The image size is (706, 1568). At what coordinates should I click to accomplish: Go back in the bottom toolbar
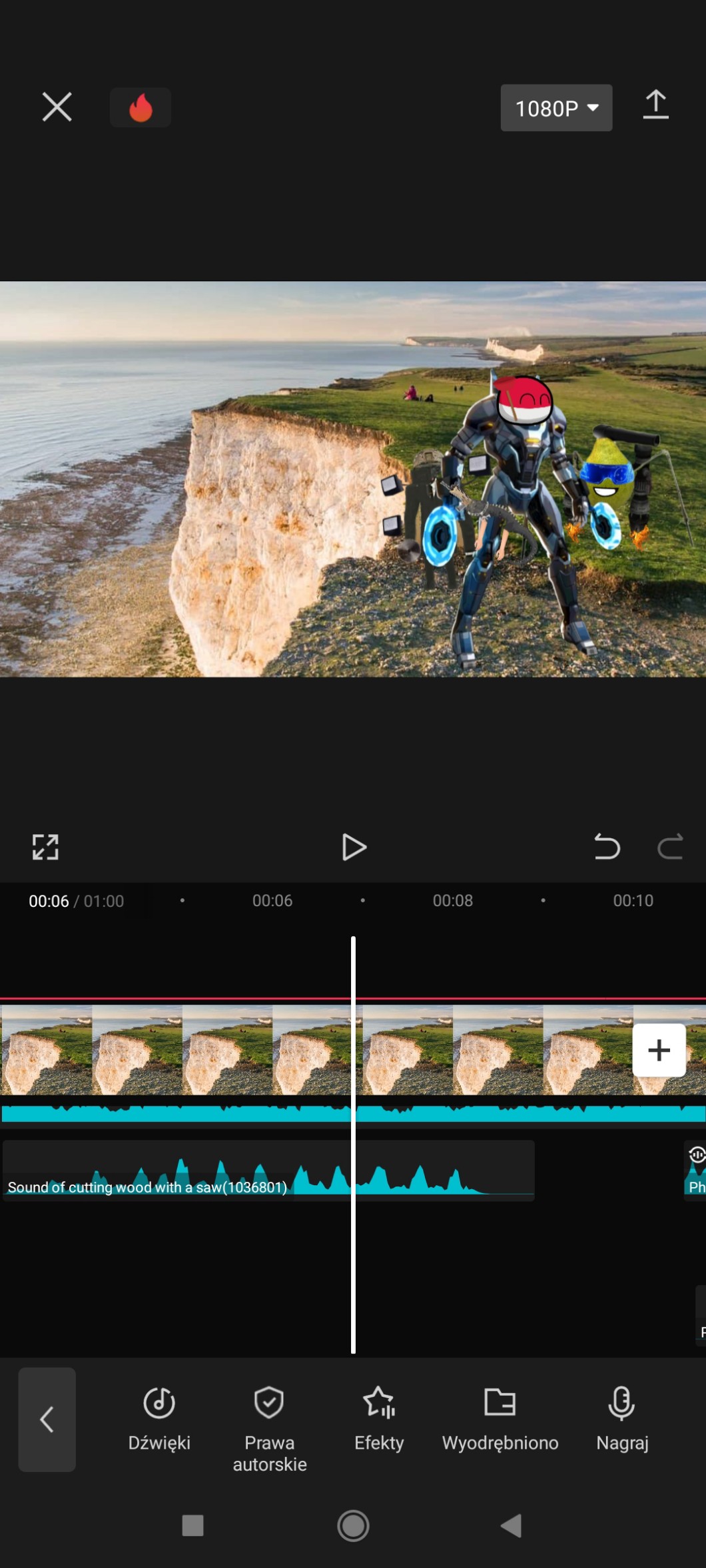click(47, 1419)
